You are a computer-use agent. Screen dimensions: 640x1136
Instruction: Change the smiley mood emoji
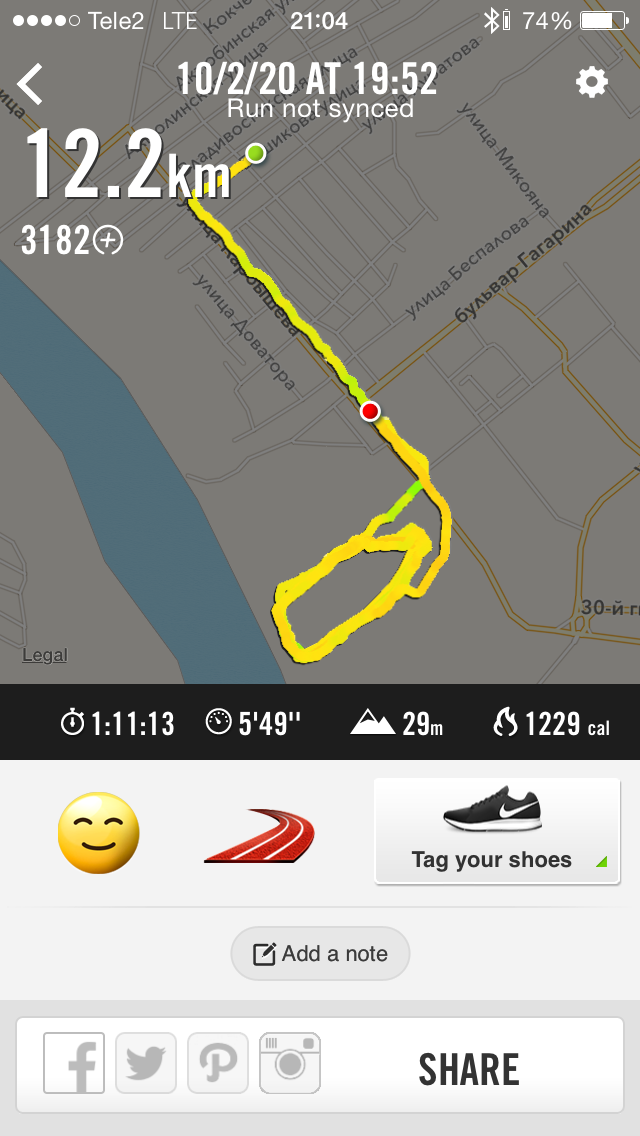pos(98,833)
